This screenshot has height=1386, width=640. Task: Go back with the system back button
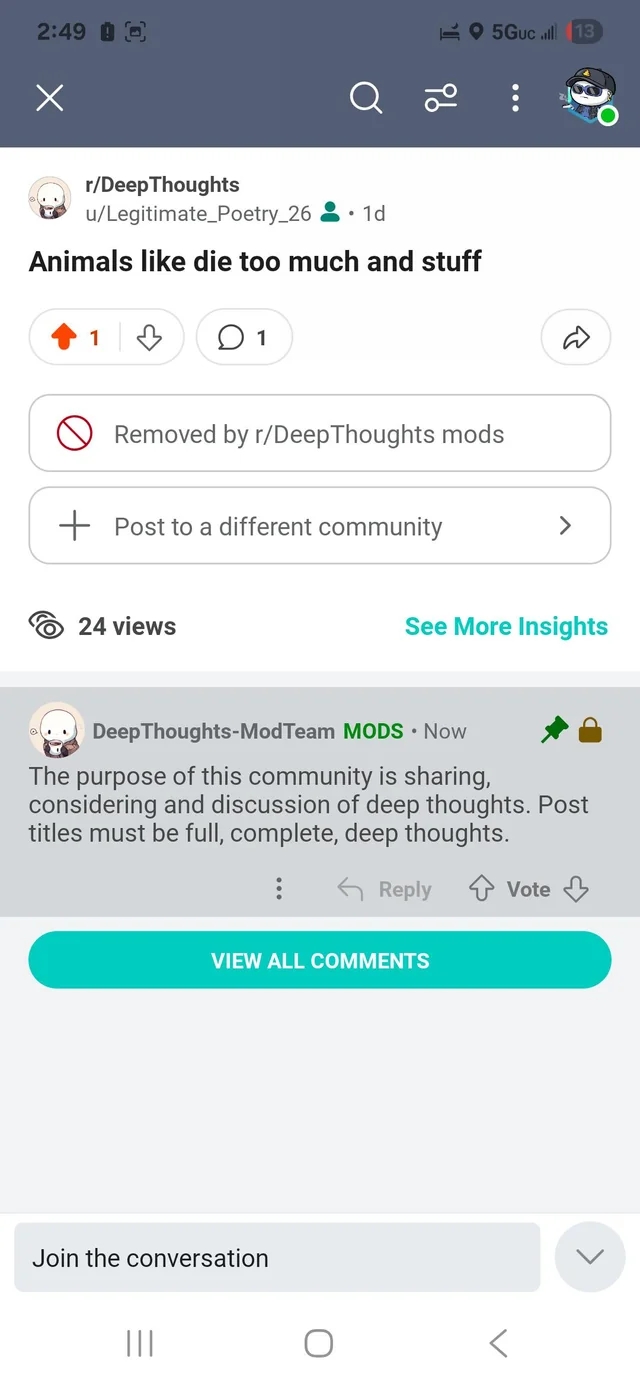[498, 1343]
